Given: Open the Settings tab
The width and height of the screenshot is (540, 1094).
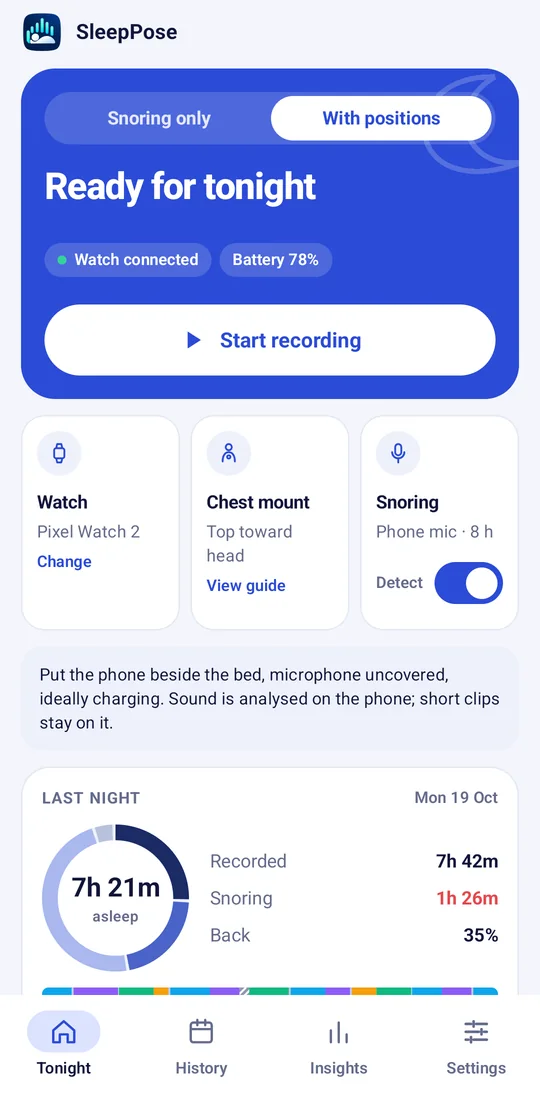Looking at the screenshot, I should pos(476,1044).
